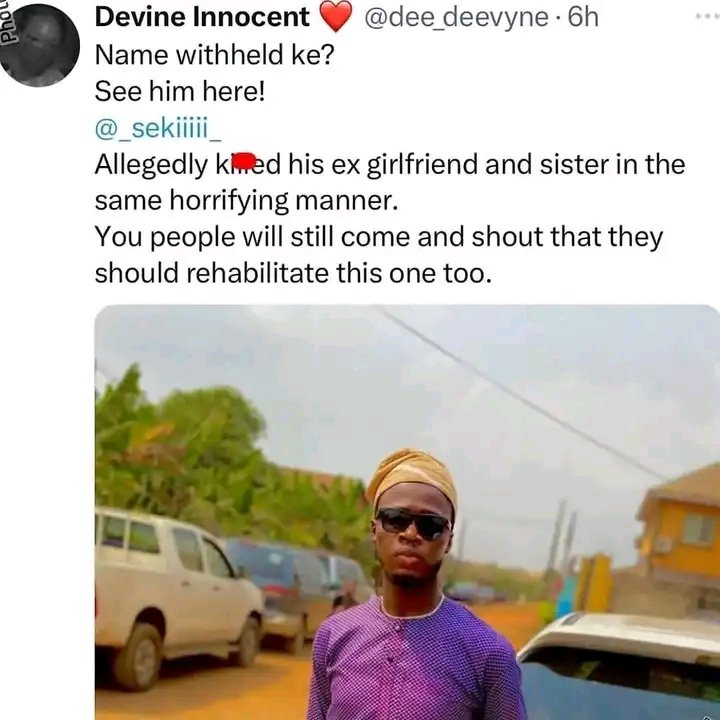Open the tweet's overflow menu
This screenshot has width=720, height=720.
pos(704,18)
